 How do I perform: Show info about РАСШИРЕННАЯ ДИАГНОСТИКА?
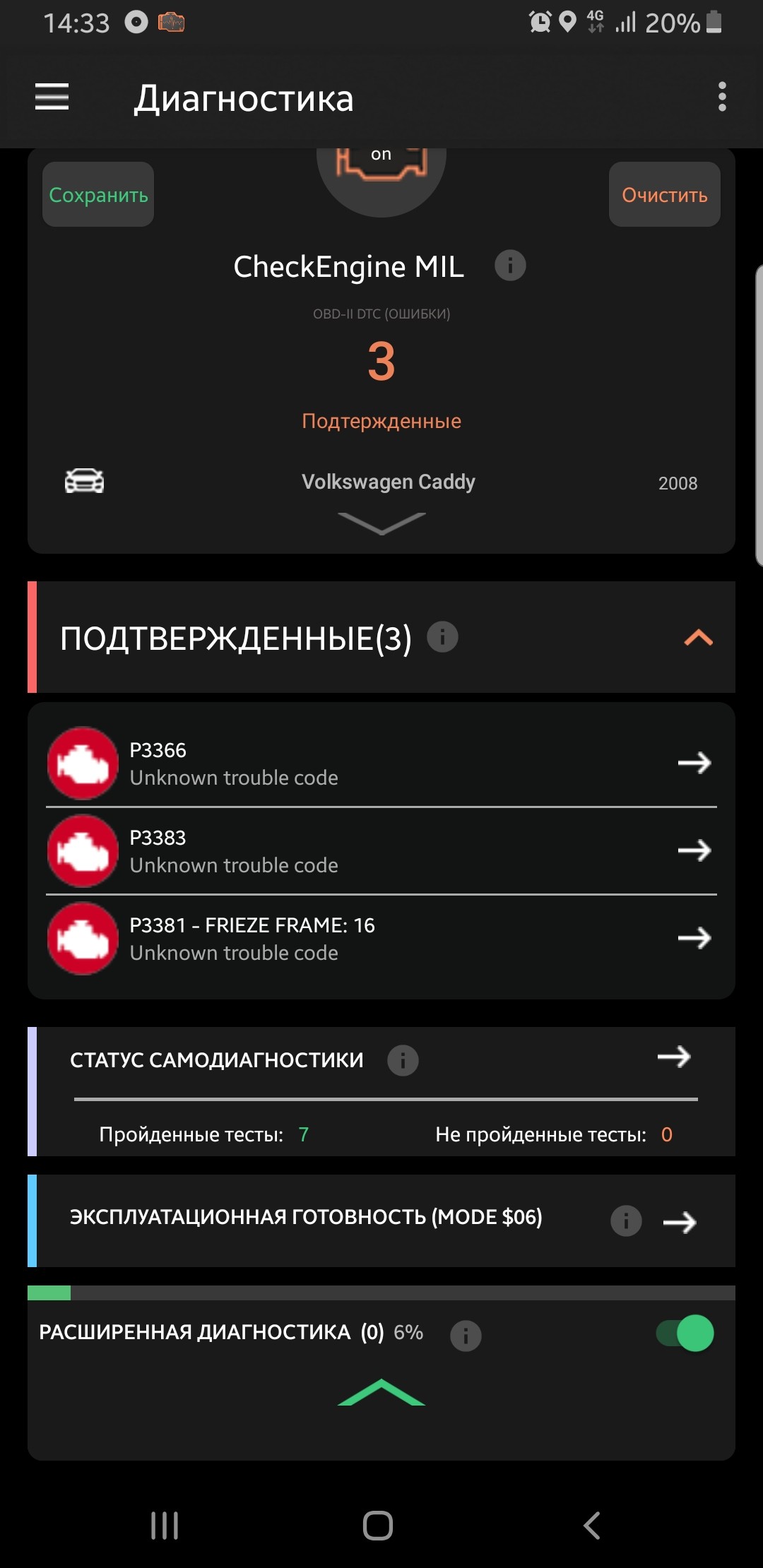click(x=466, y=1336)
